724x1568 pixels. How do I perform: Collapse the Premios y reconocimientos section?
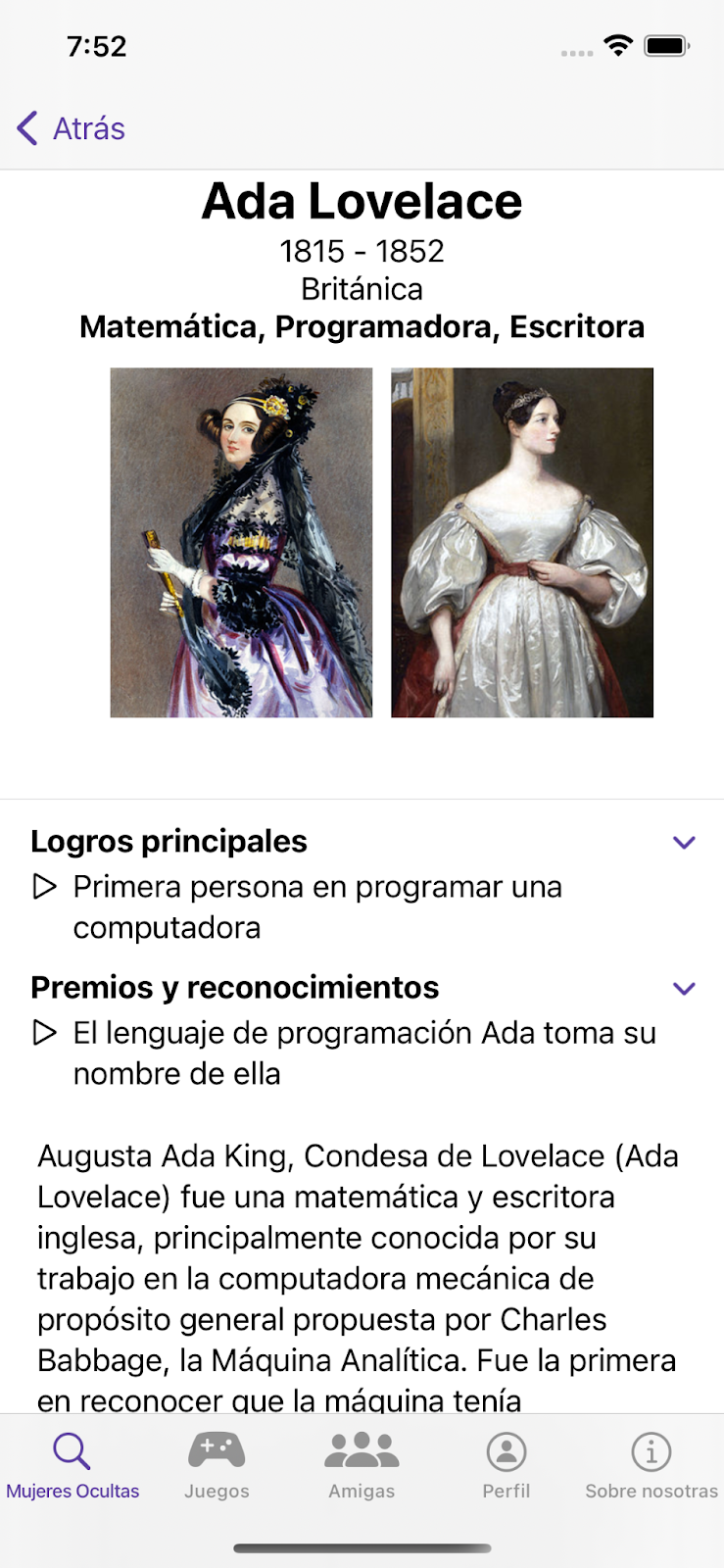[x=684, y=989]
